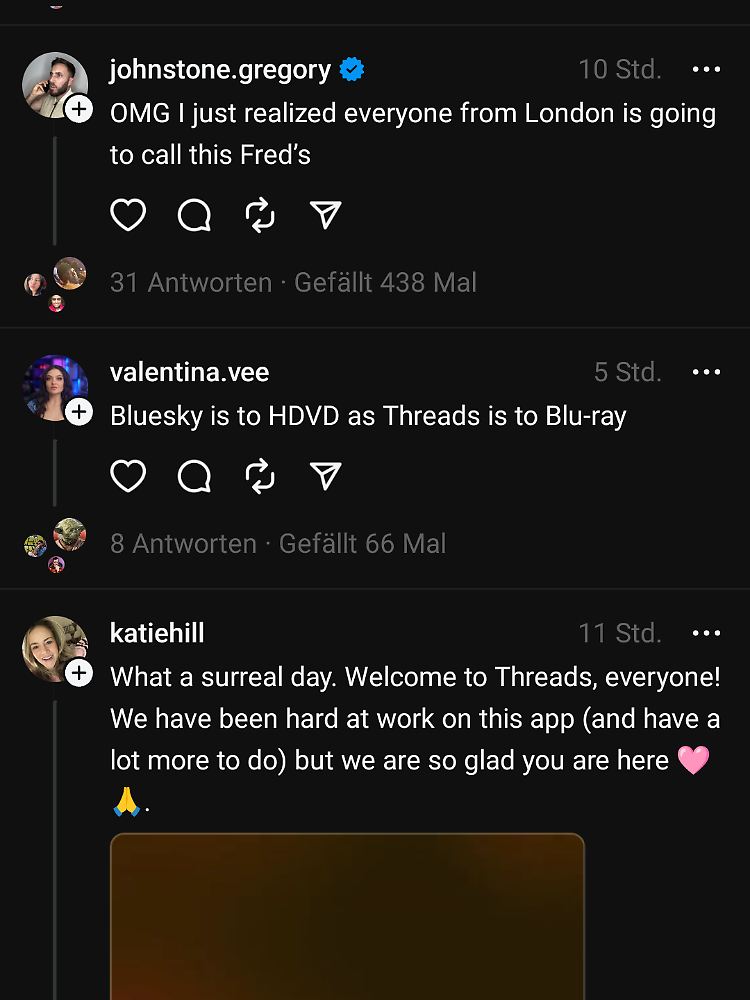Follow johnstone.gregory via avatar plus badge
Screen dimensions: 750x1000
coord(79,110)
